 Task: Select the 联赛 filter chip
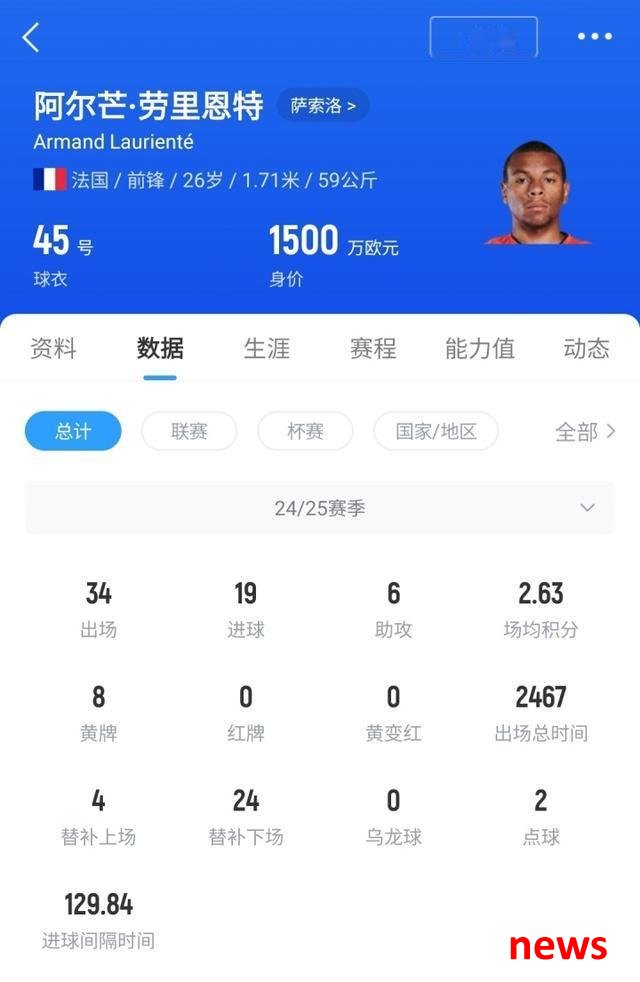189,431
